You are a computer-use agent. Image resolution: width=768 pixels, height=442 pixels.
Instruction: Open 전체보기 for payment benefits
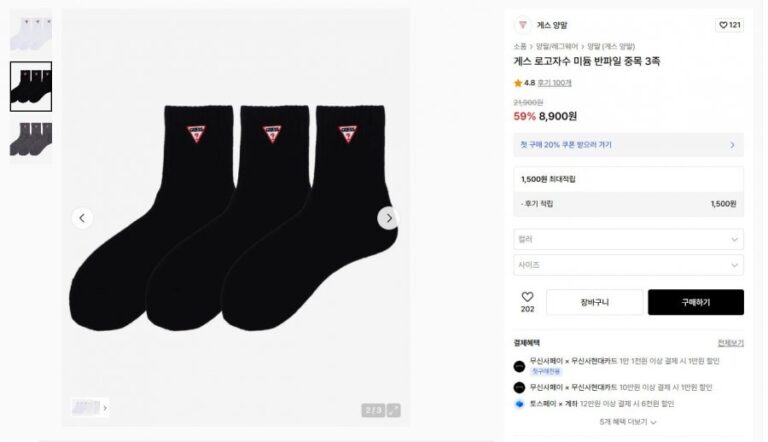pos(730,343)
